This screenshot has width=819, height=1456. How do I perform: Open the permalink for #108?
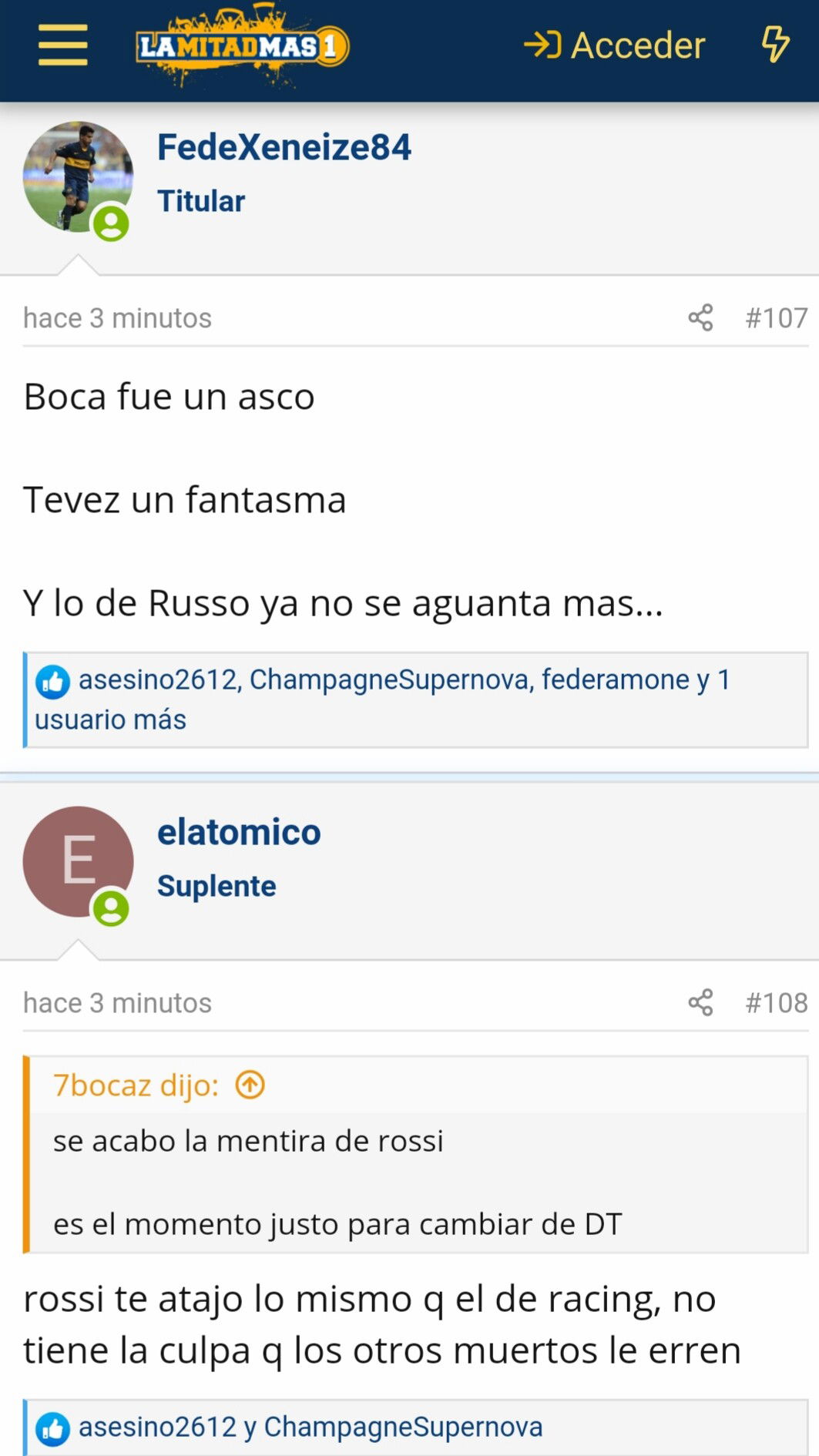pyautogui.click(x=776, y=1003)
